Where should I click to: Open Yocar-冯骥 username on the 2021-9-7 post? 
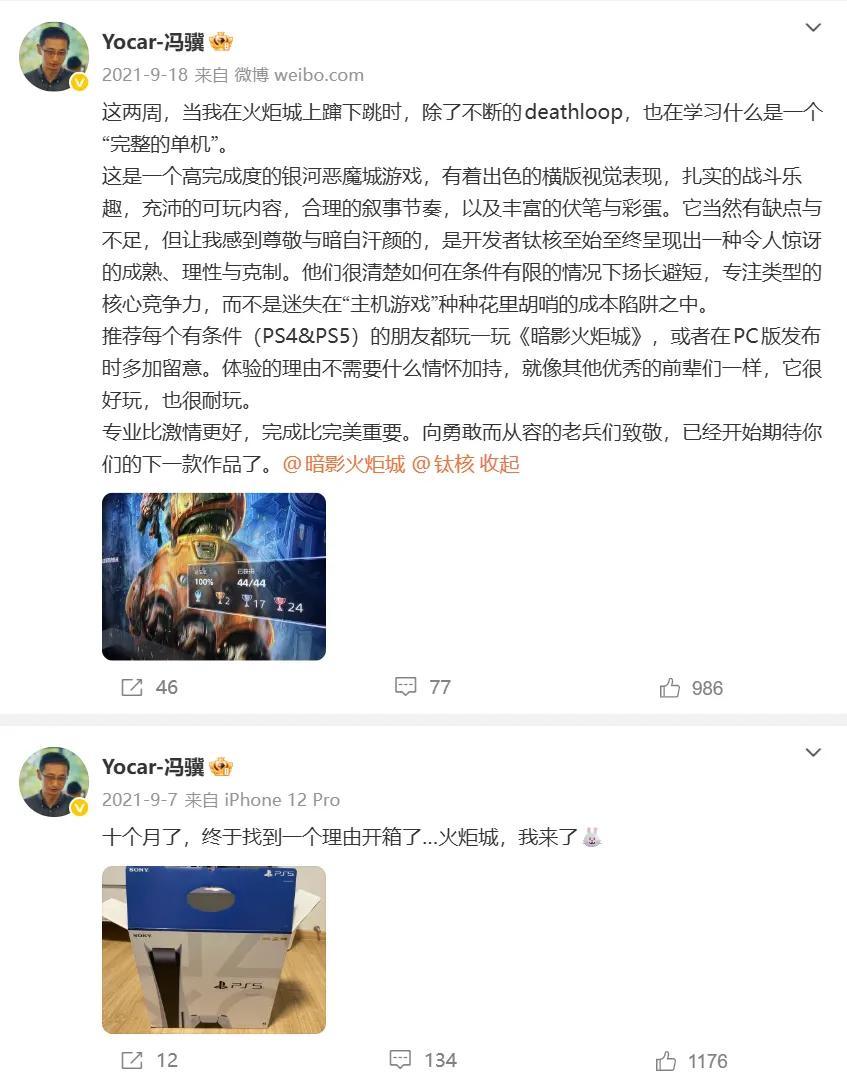click(153, 766)
